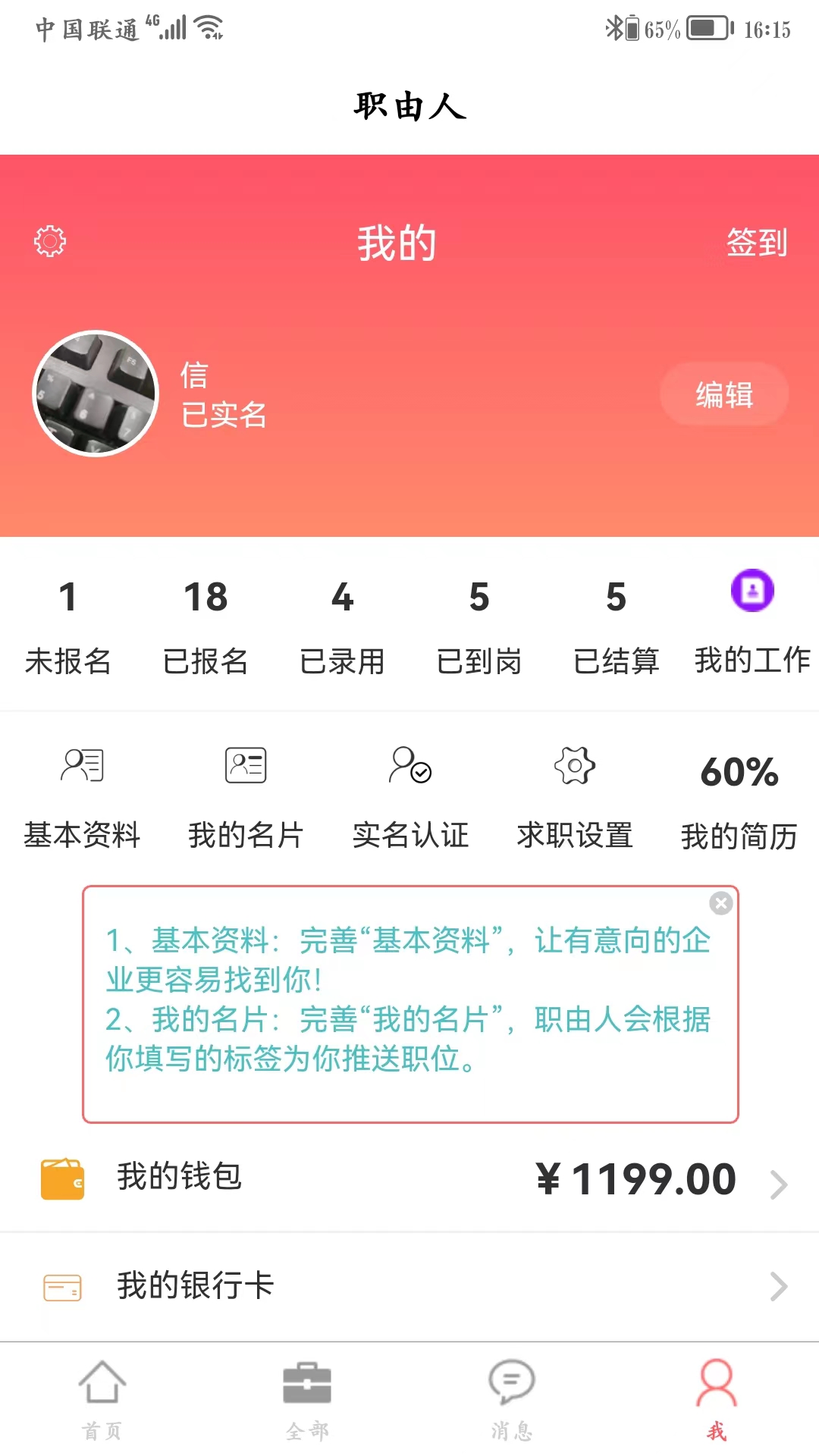The height and width of the screenshot is (1456, 819).
Task: Tap 签到 to sign in
Action: pos(754,243)
